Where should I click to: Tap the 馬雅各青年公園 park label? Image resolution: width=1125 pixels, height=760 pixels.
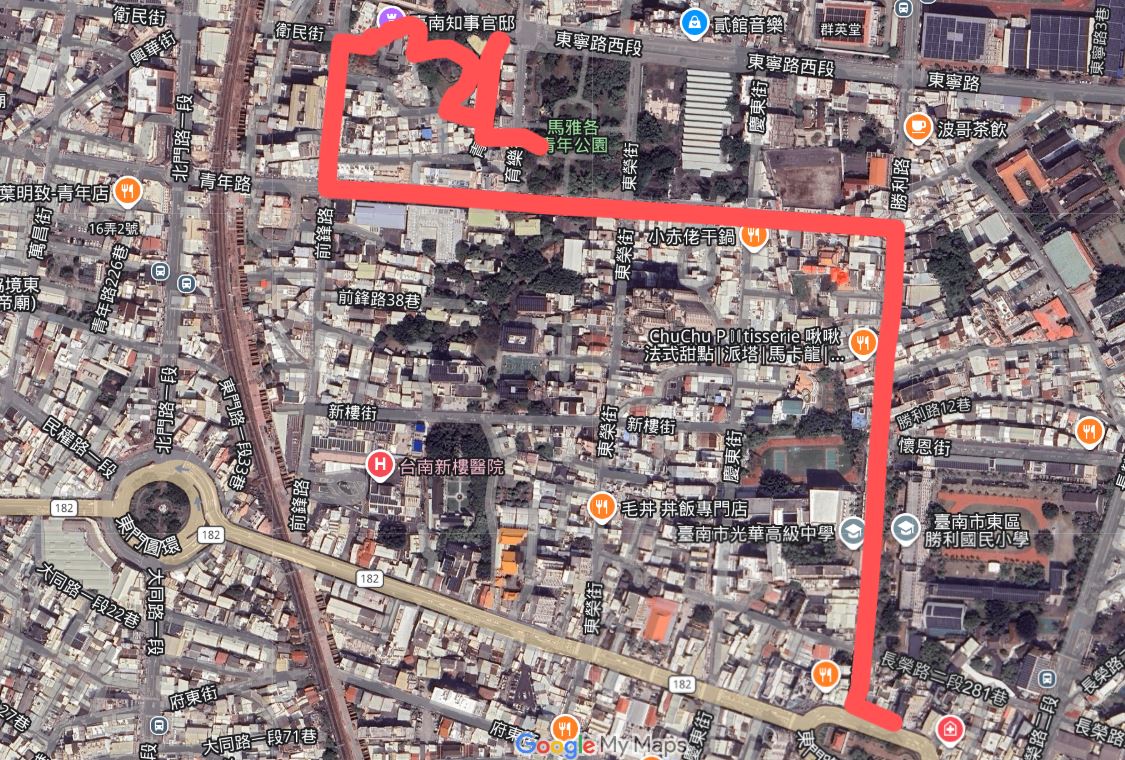577,137
